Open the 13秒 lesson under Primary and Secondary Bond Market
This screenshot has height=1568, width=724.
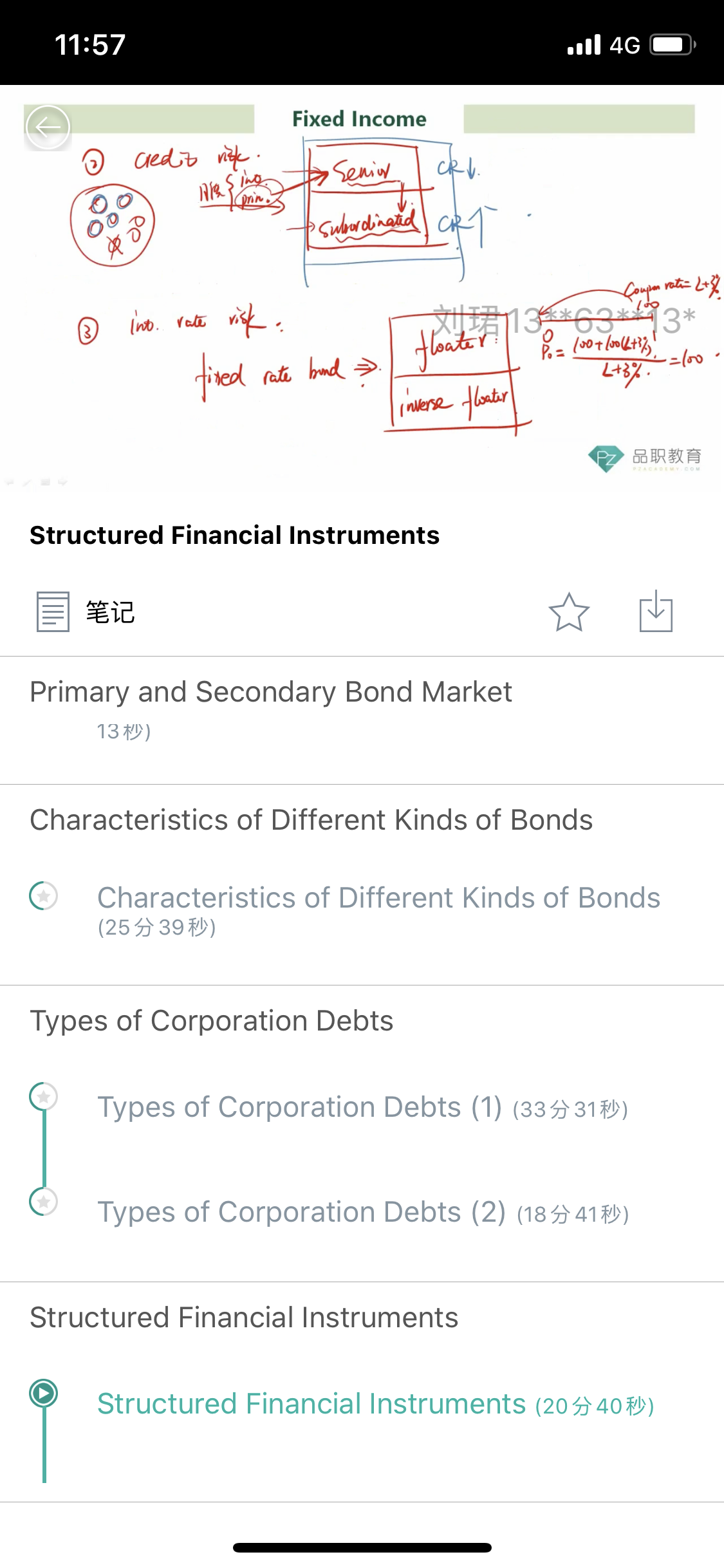point(124,731)
